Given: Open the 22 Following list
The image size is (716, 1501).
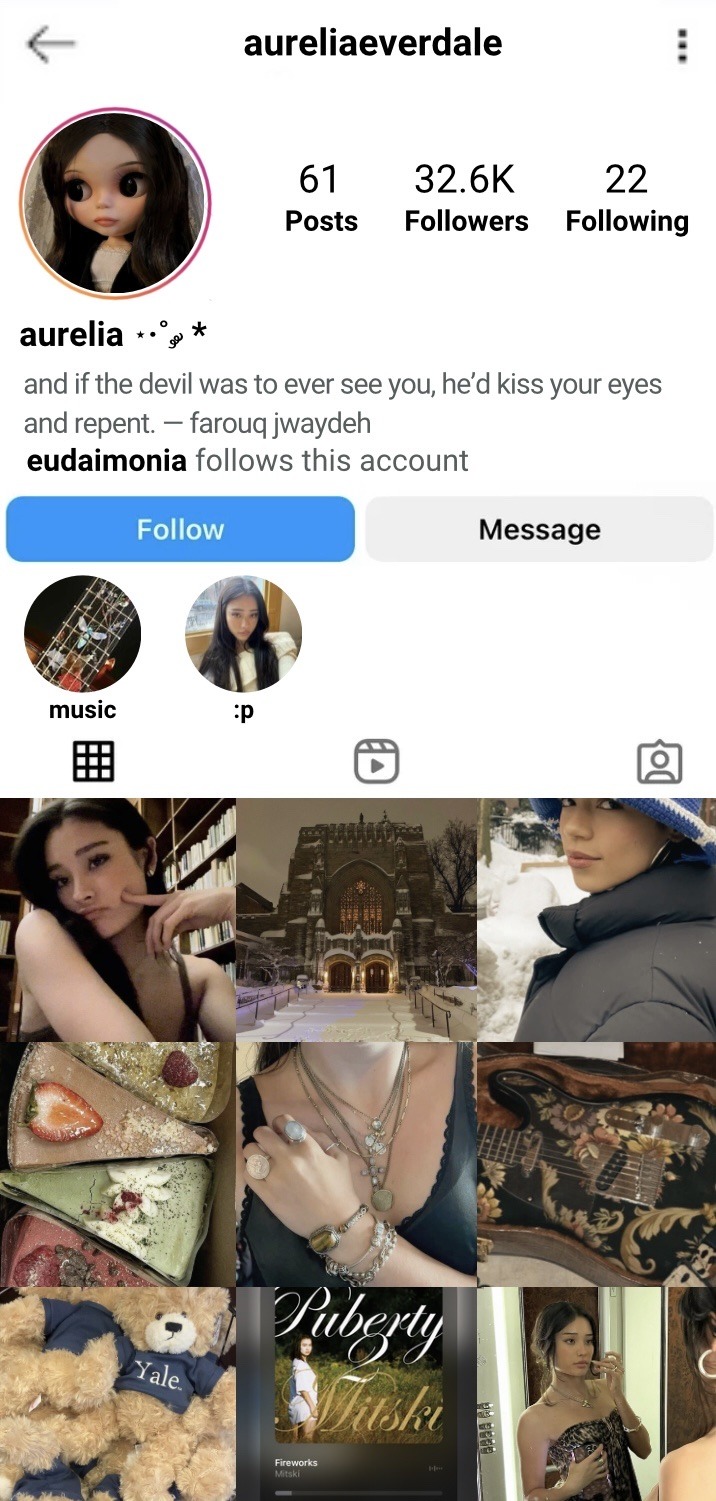Looking at the screenshot, I should coord(627,198).
